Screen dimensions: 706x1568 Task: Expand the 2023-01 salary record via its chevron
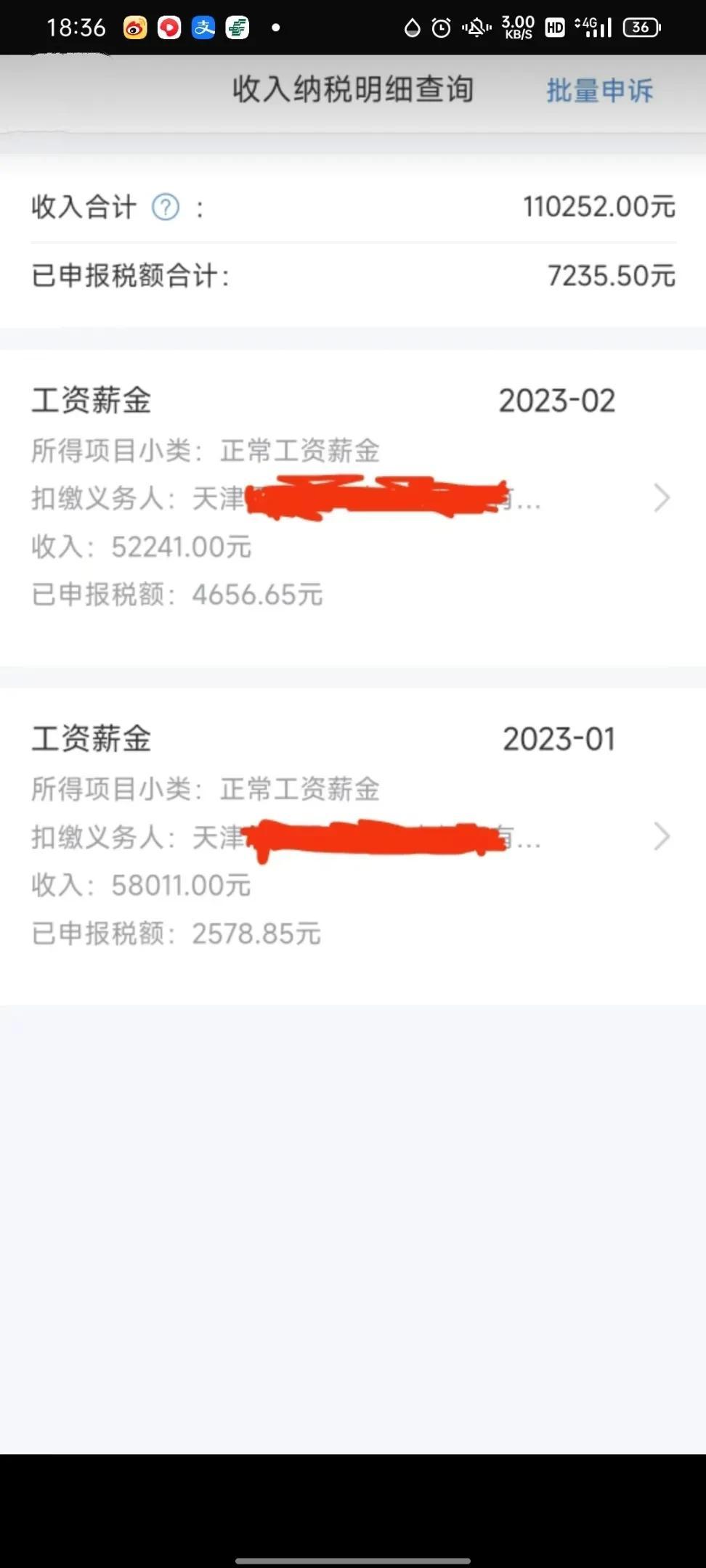(661, 838)
